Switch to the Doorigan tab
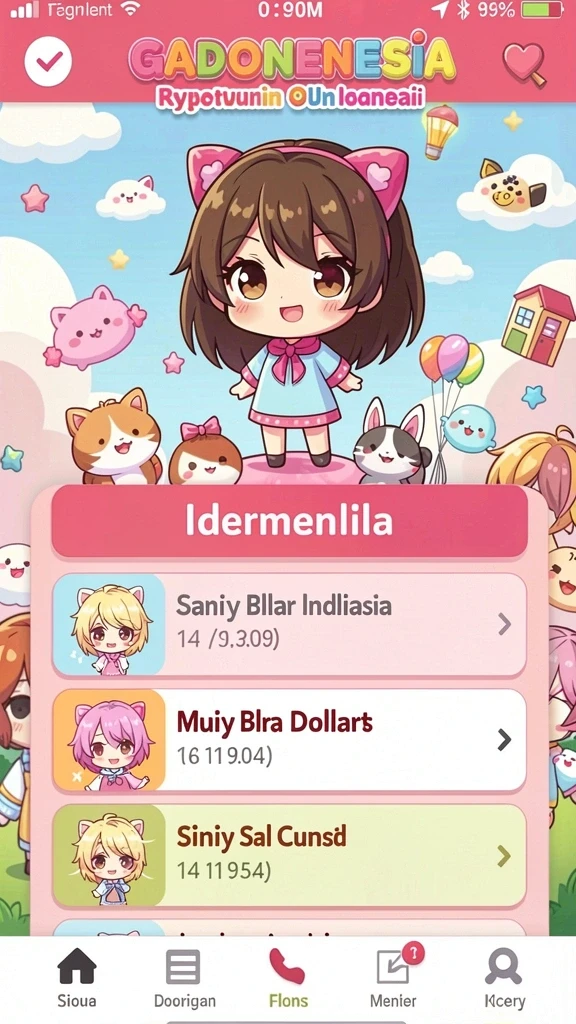 click(184, 978)
